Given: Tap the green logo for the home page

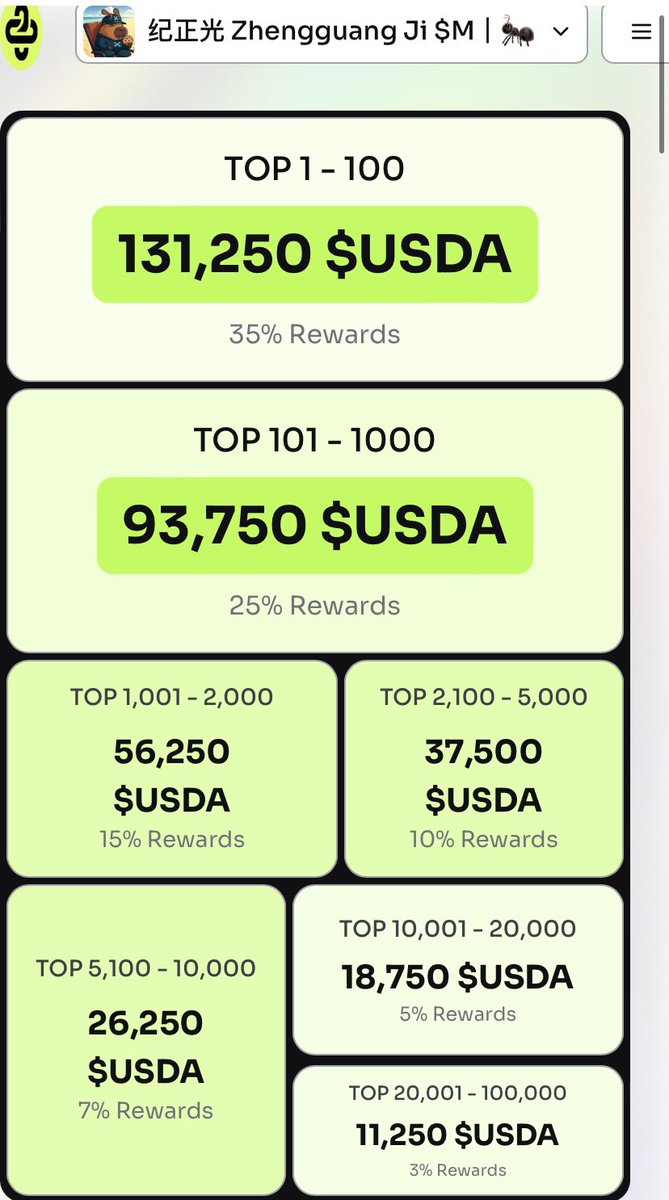Looking at the screenshot, I should [22, 32].
